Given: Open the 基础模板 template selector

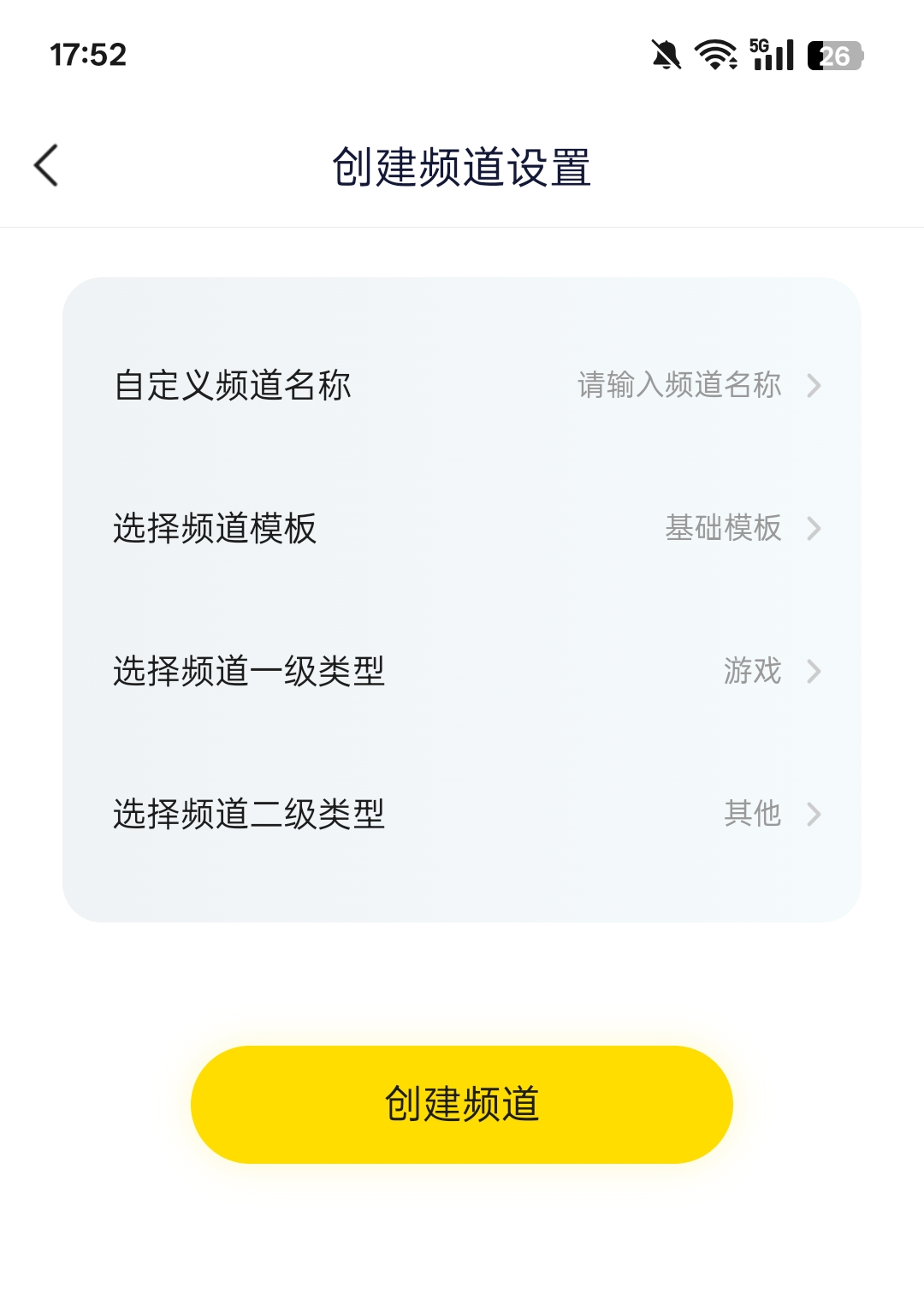Looking at the screenshot, I should pos(721,530).
